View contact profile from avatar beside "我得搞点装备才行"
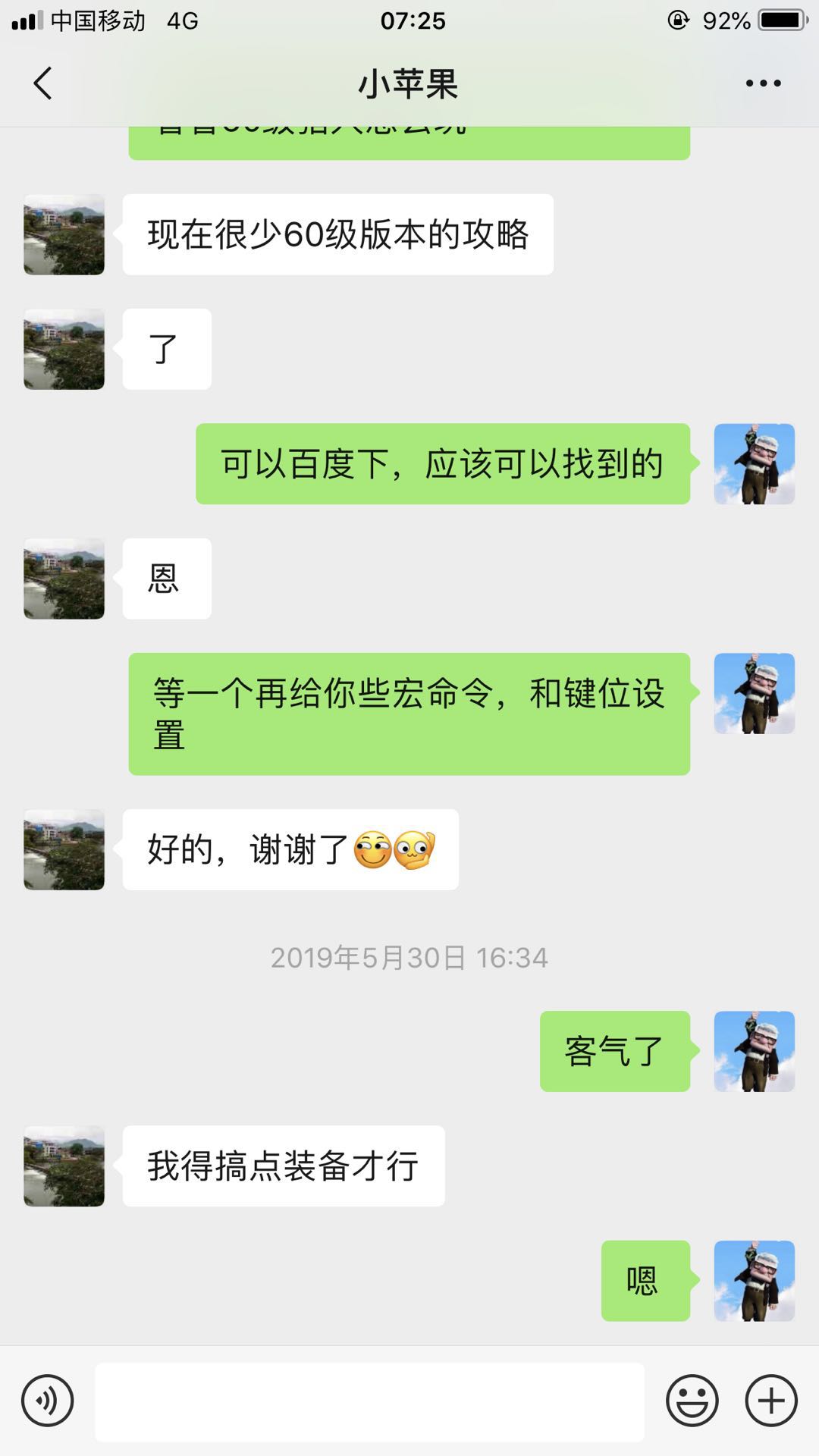The height and width of the screenshot is (1456, 819). click(x=64, y=1166)
